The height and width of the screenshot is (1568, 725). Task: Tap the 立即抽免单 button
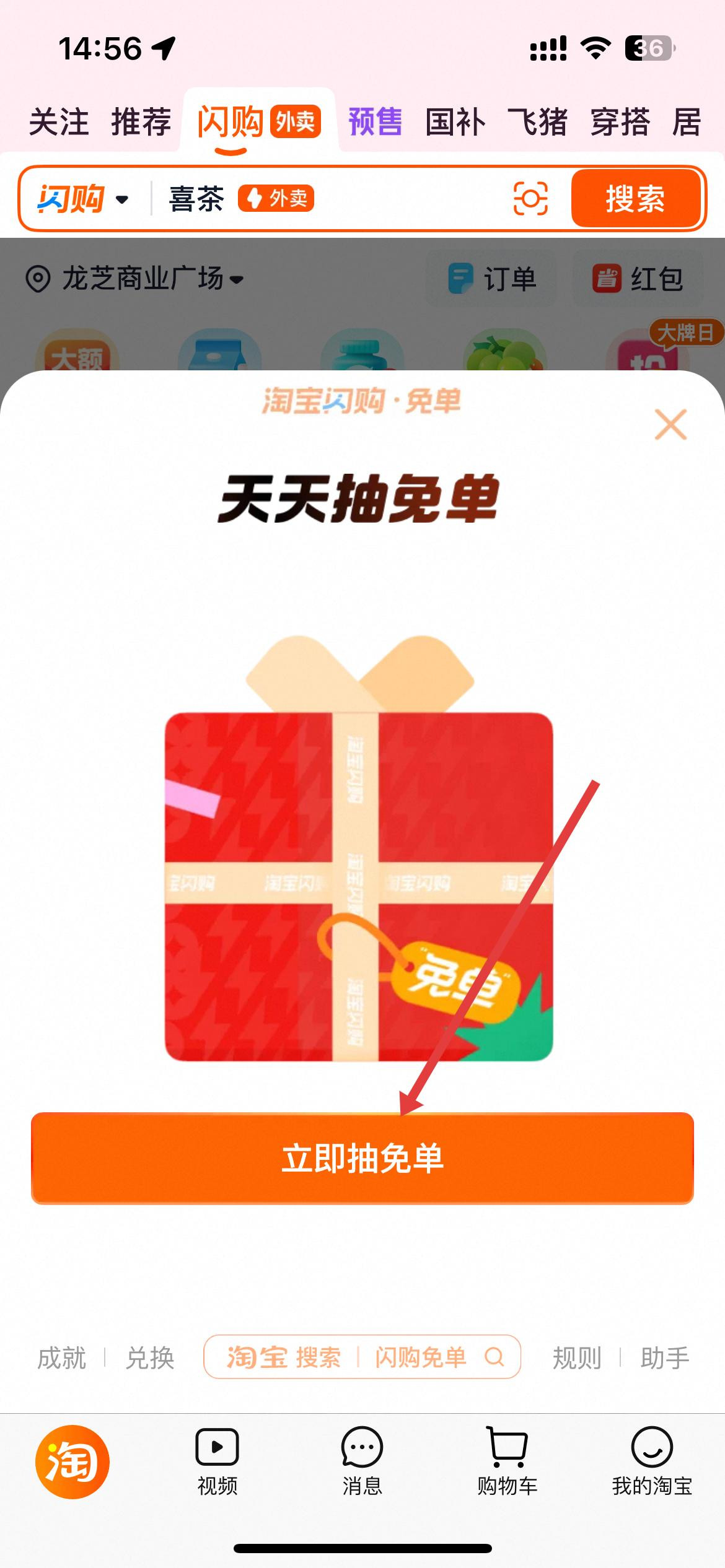pyautogui.click(x=362, y=1158)
